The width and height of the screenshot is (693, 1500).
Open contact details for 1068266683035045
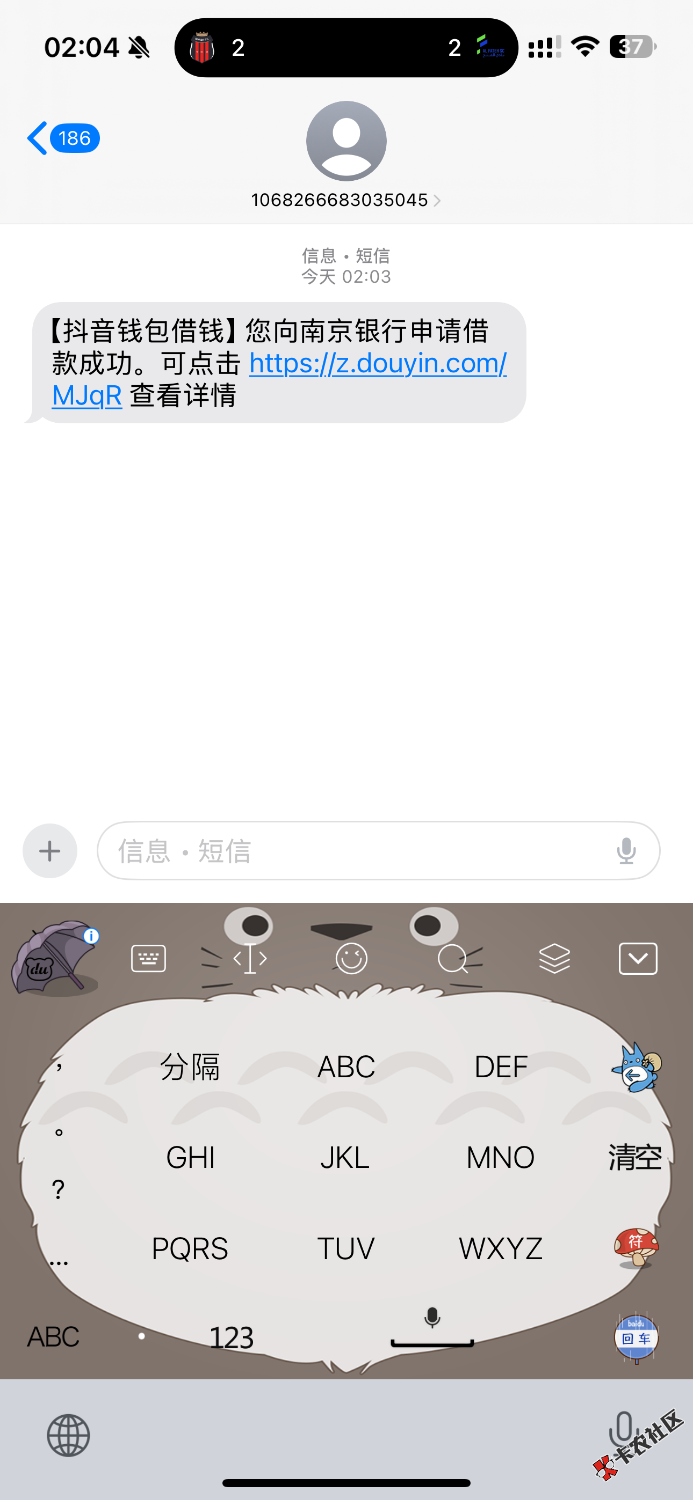(346, 200)
